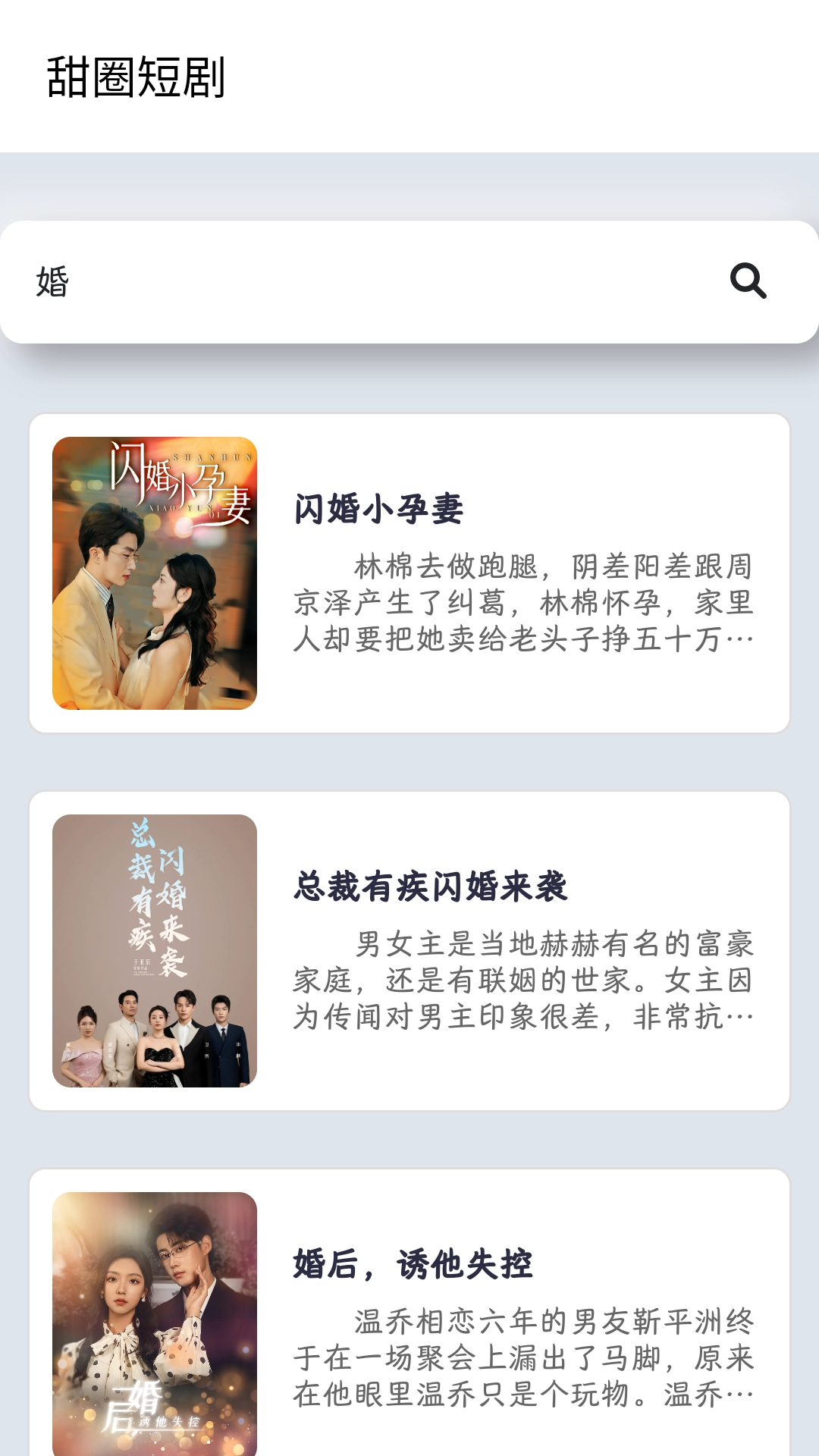The width and height of the screenshot is (819, 1456).
Task: Open the 总裁有疾闪婚来袭 drama card
Action: (409, 951)
